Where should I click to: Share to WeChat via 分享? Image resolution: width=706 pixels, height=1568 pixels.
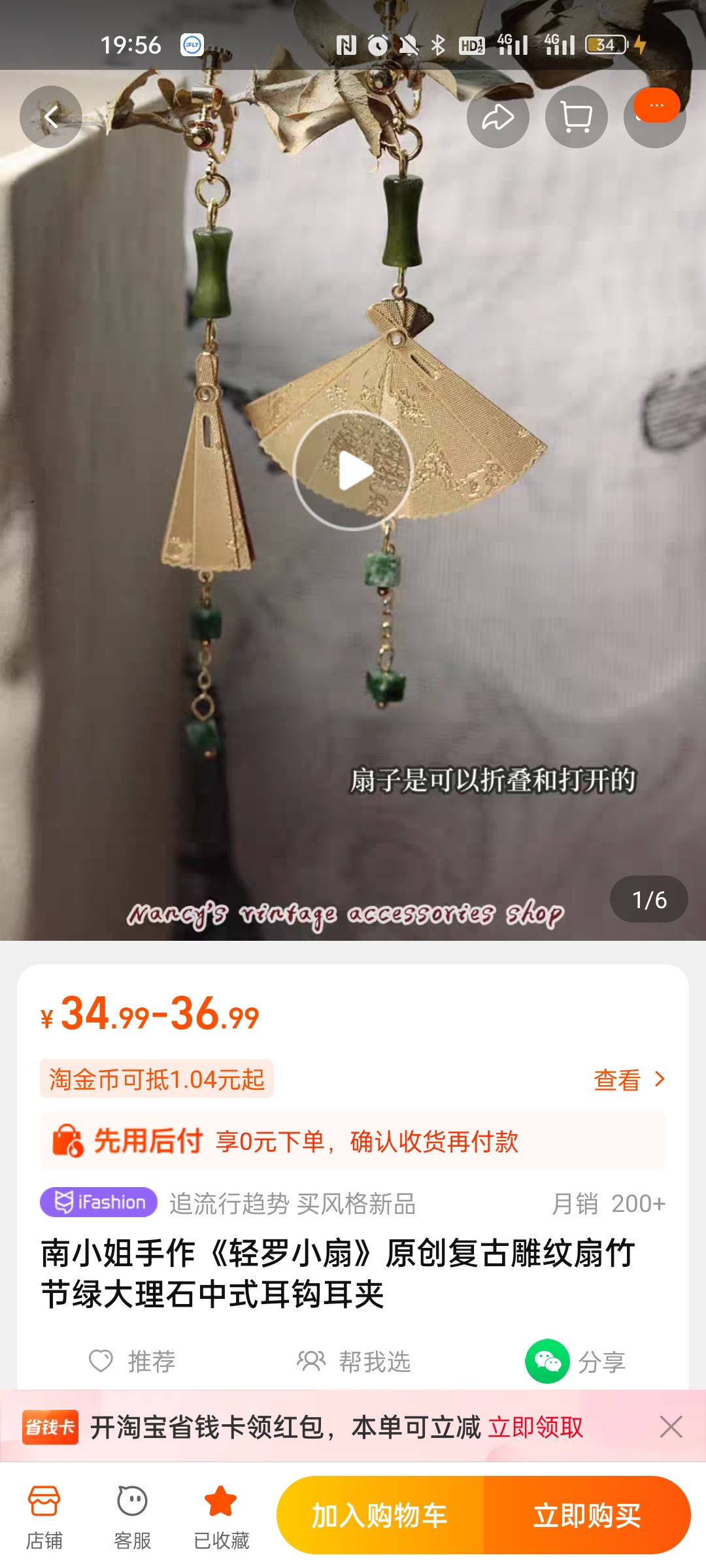[576, 1362]
